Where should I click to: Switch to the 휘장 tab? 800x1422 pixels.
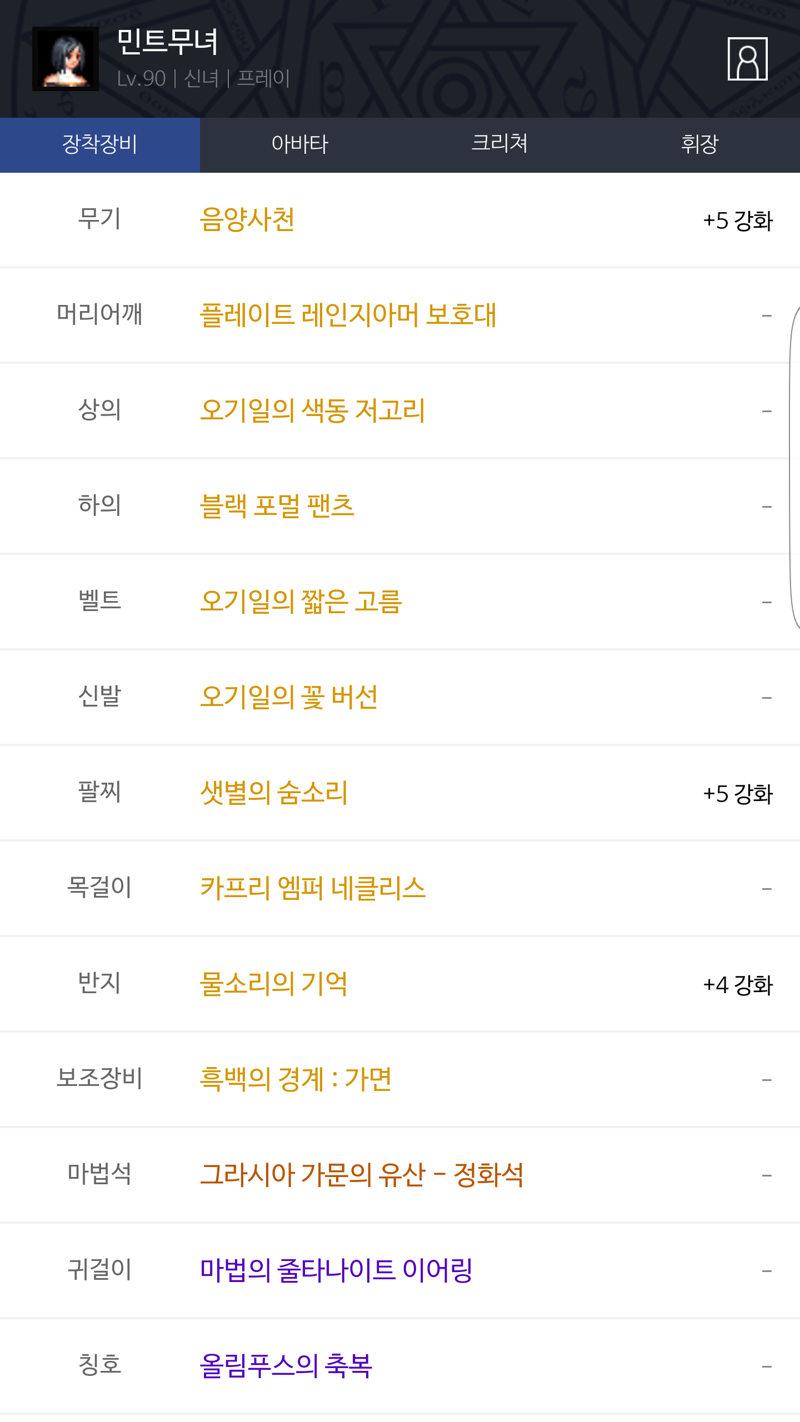(x=700, y=144)
